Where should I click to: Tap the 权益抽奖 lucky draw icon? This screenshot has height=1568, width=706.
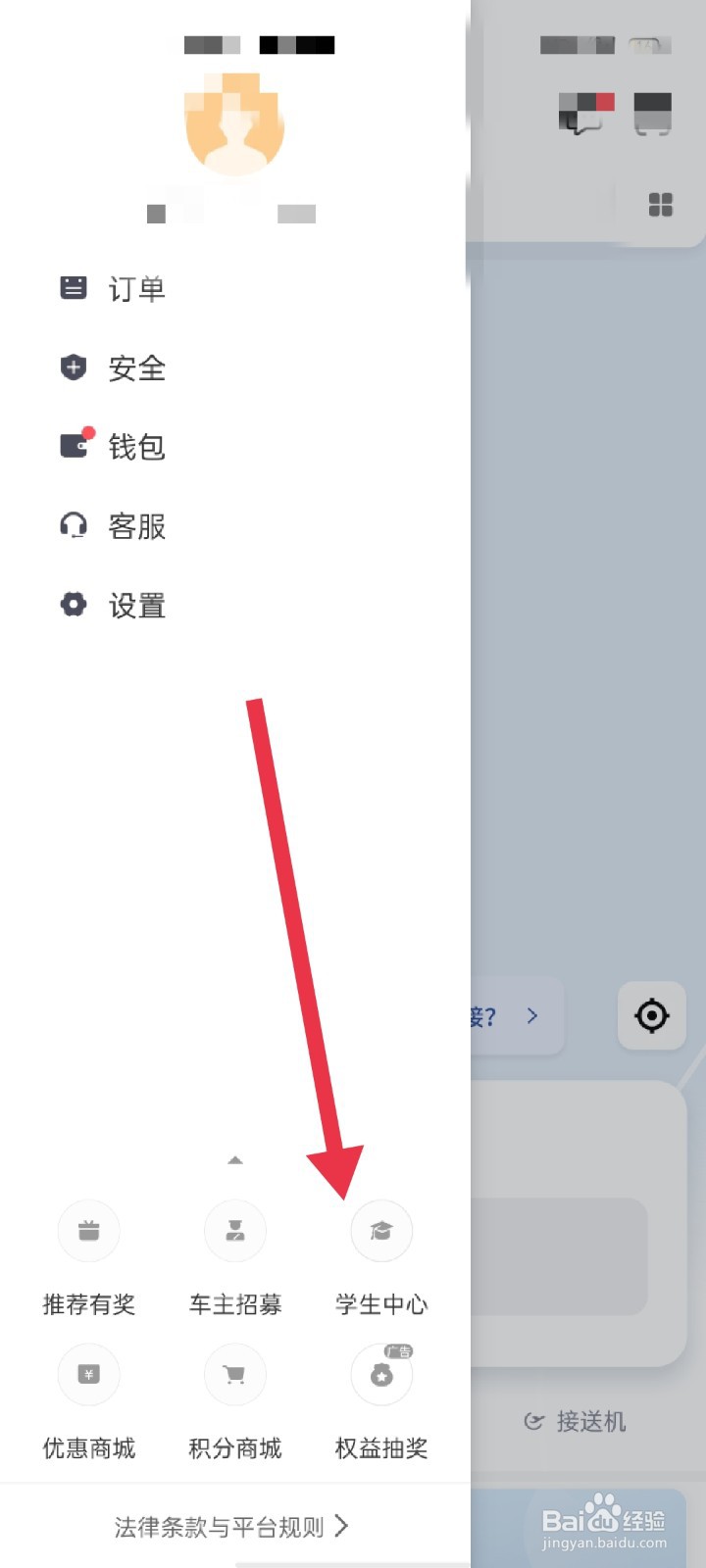tap(381, 1374)
